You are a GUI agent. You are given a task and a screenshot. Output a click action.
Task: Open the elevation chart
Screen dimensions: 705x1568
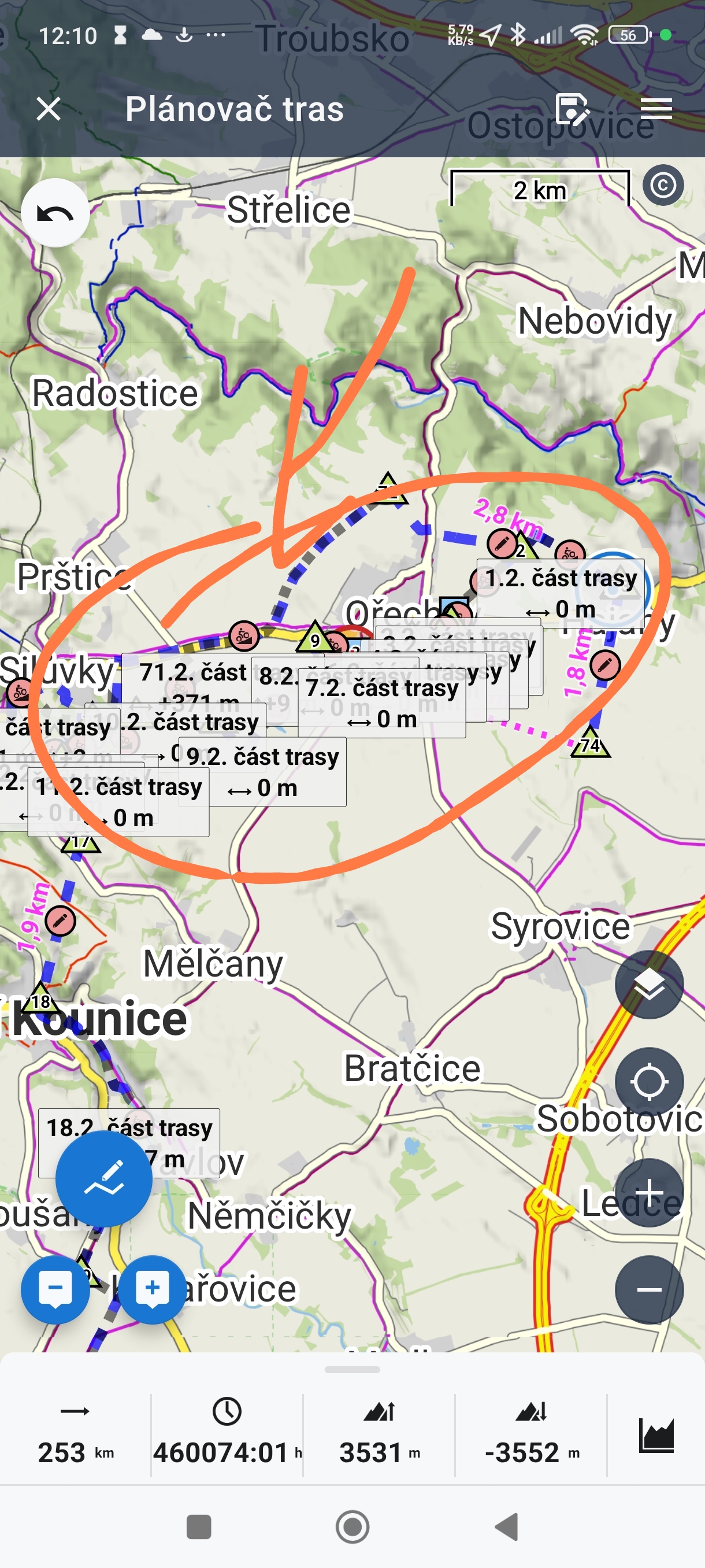pyautogui.click(x=656, y=1435)
